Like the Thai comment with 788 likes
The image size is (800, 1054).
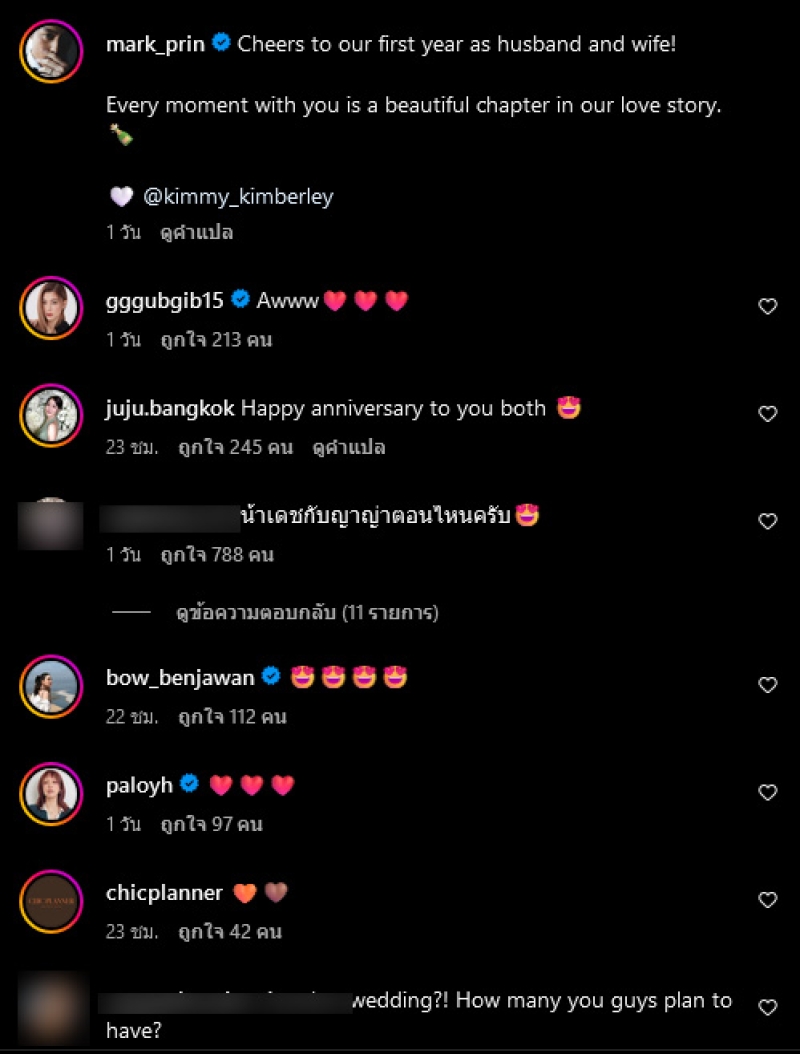tap(768, 521)
